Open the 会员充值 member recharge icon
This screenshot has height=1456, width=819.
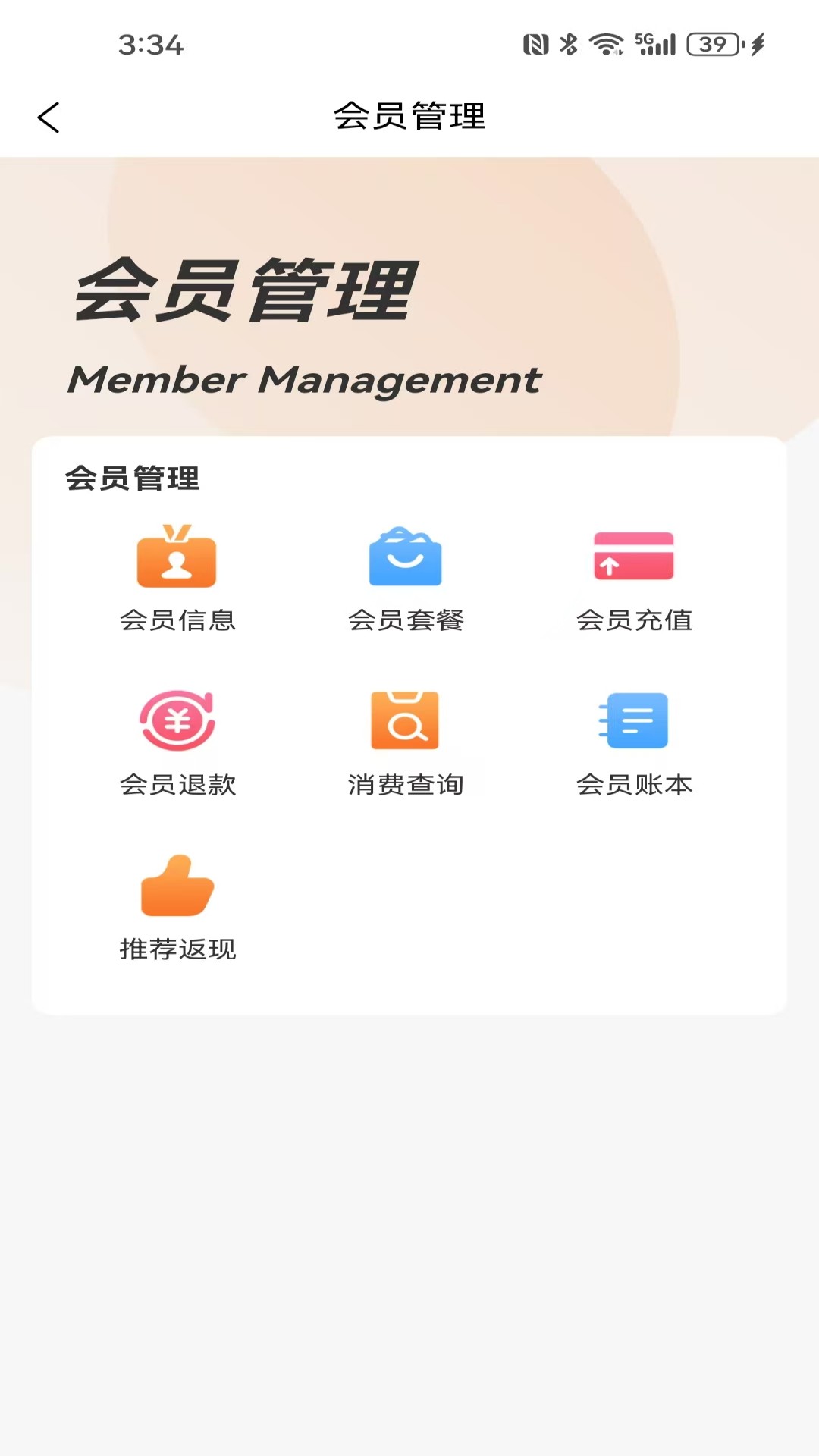[634, 557]
